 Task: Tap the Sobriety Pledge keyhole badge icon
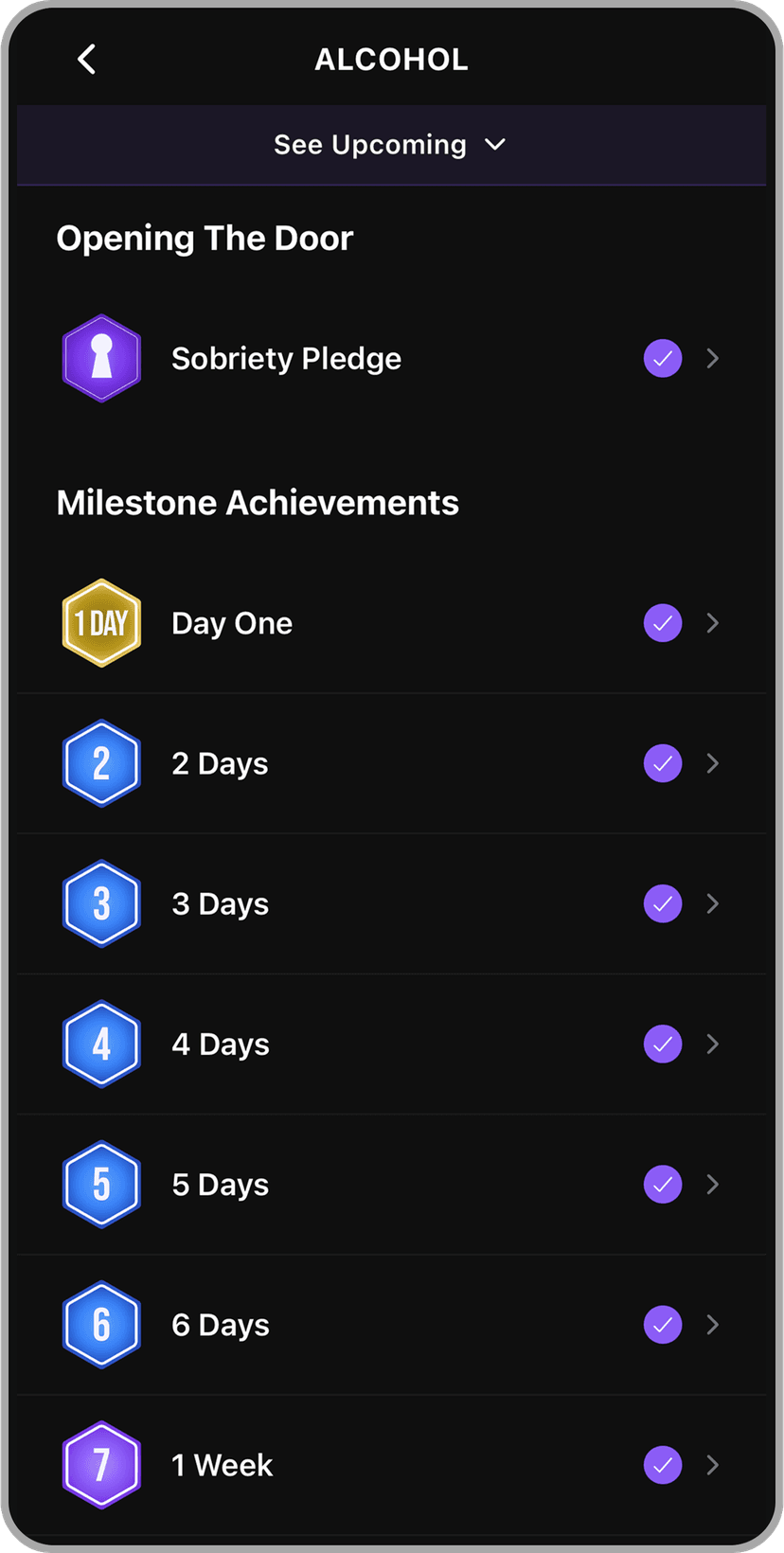(x=101, y=359)
